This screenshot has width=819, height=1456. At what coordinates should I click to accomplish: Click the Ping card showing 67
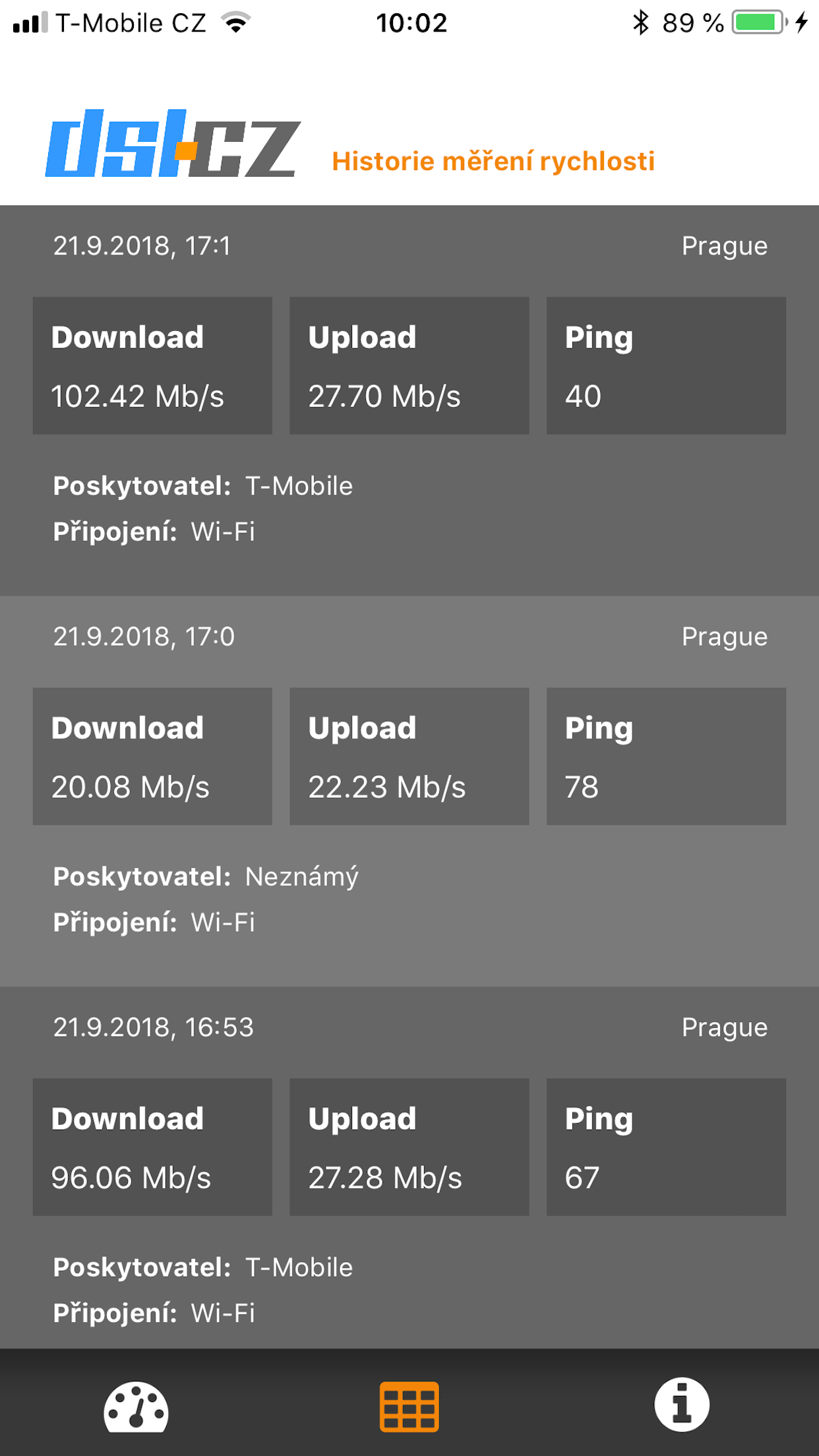coord(666,1147)
